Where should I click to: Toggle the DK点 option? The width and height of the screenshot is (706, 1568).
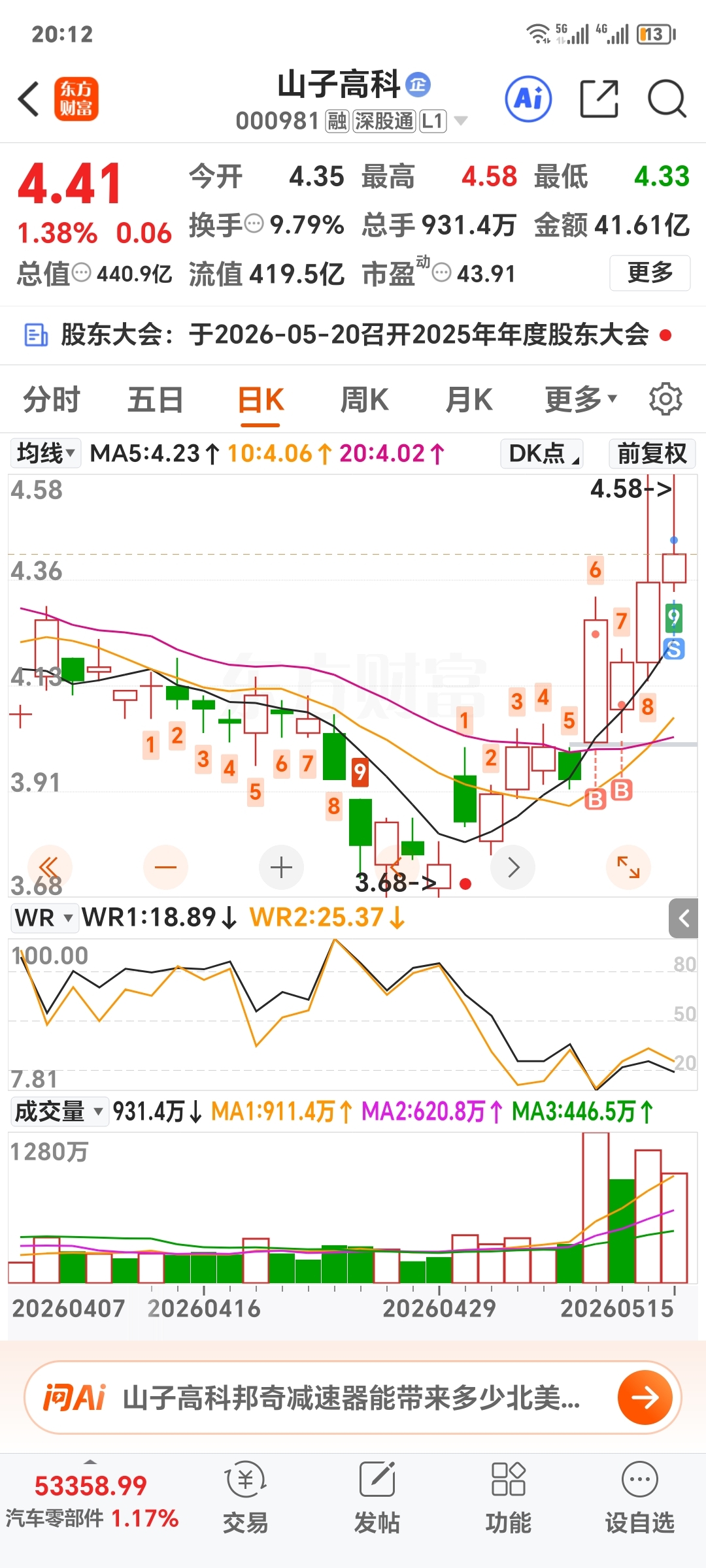542,453
